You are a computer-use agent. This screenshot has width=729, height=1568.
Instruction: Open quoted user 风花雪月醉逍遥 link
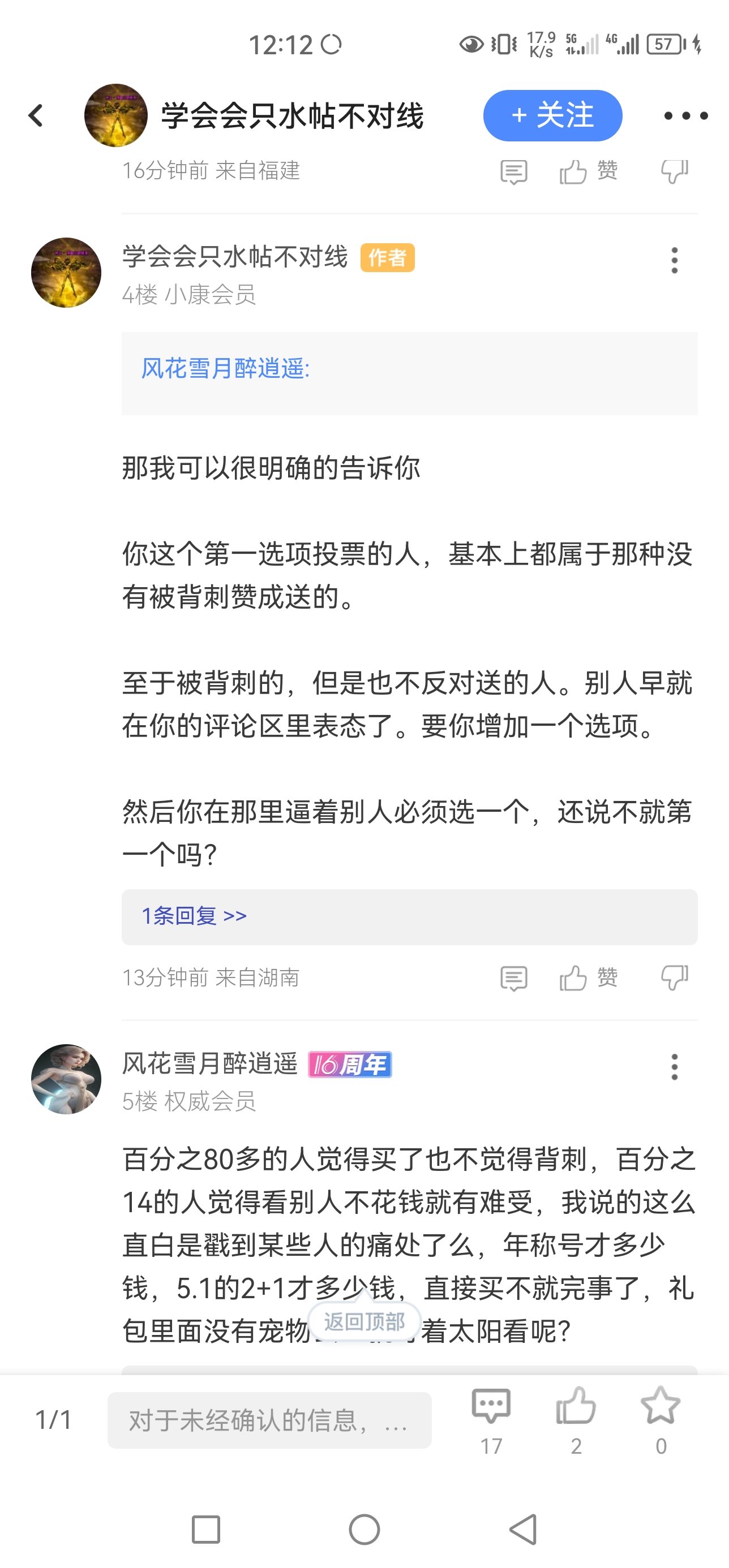click(225, 368)
